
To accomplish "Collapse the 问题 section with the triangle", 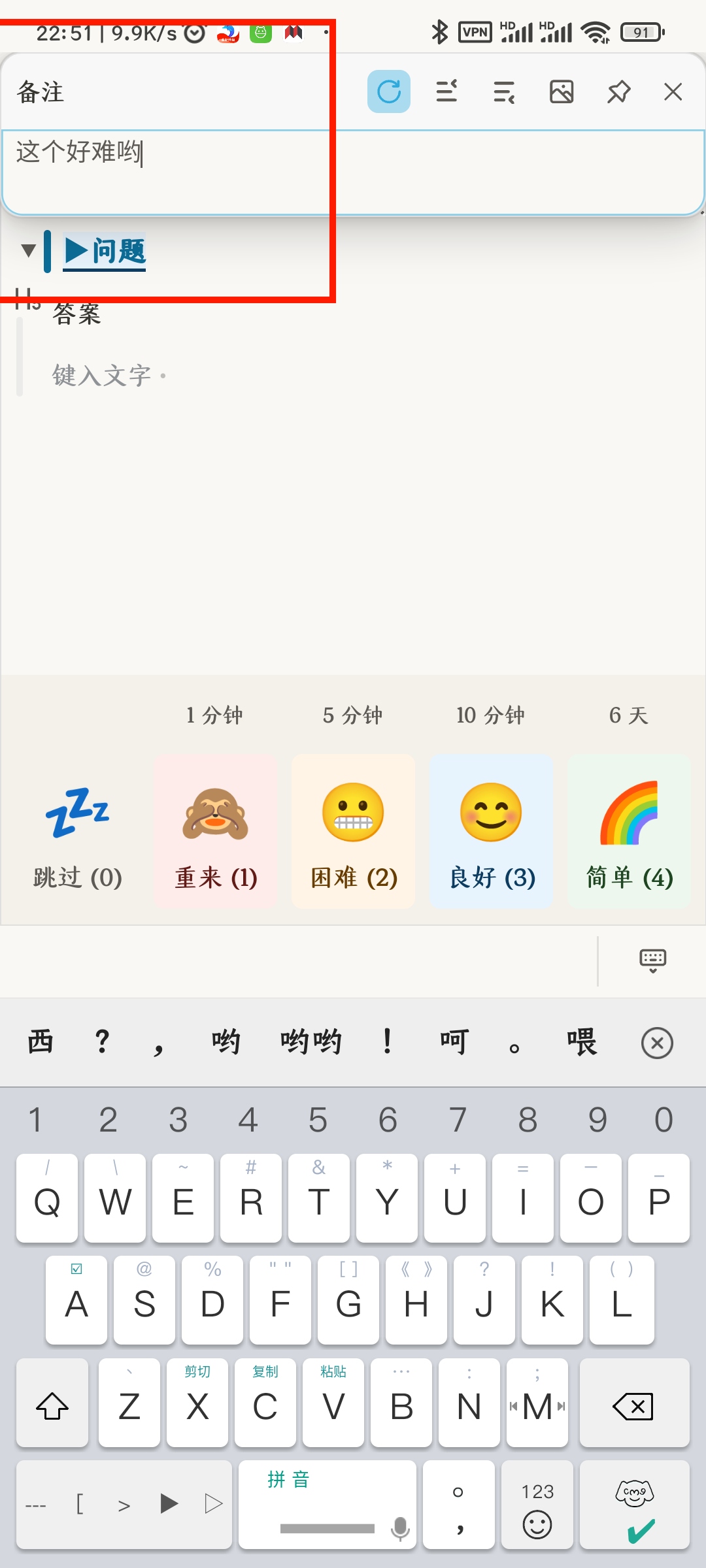I will click(27, 251).
